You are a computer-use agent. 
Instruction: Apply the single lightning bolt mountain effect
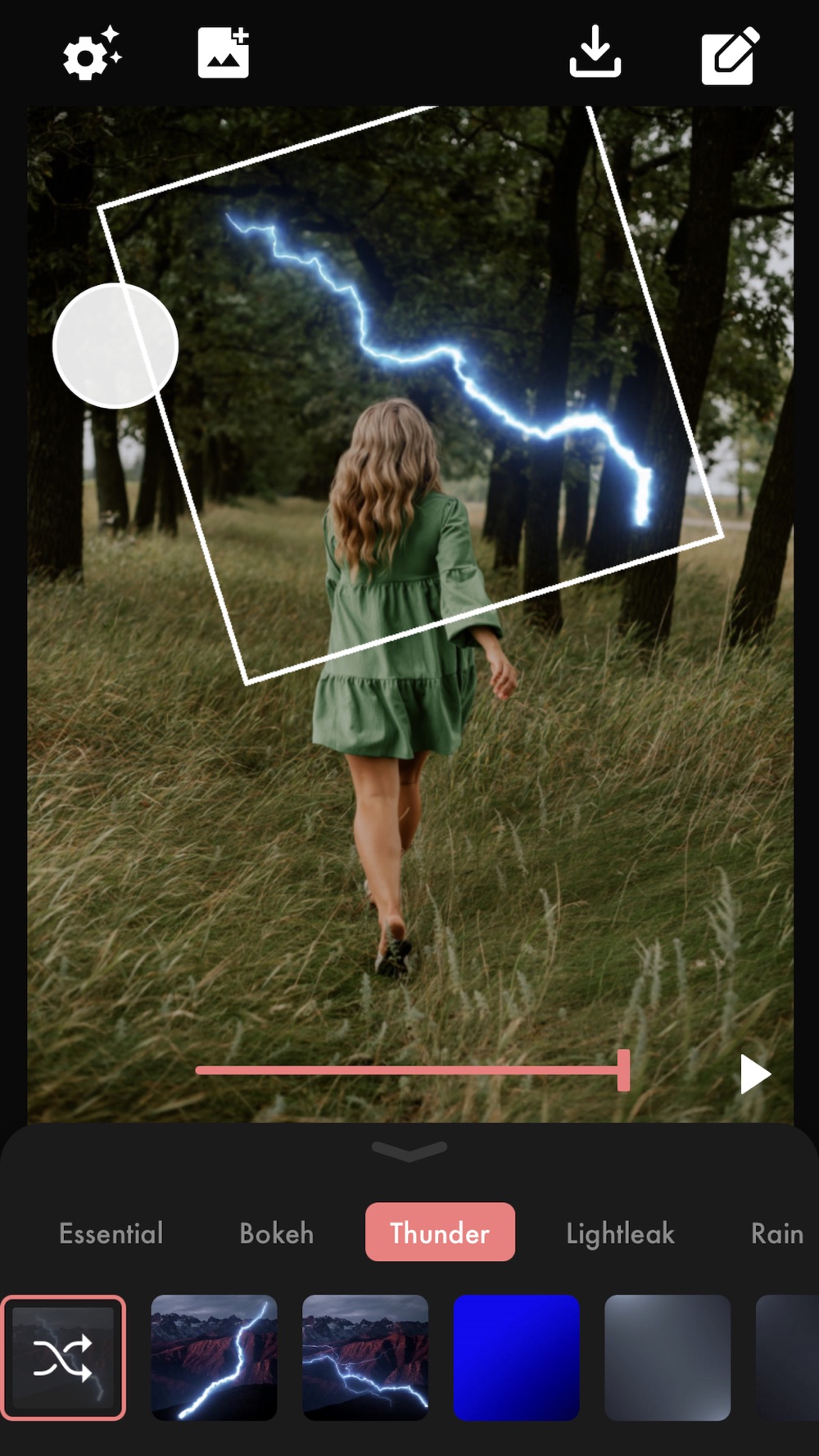coord(215,1357)
